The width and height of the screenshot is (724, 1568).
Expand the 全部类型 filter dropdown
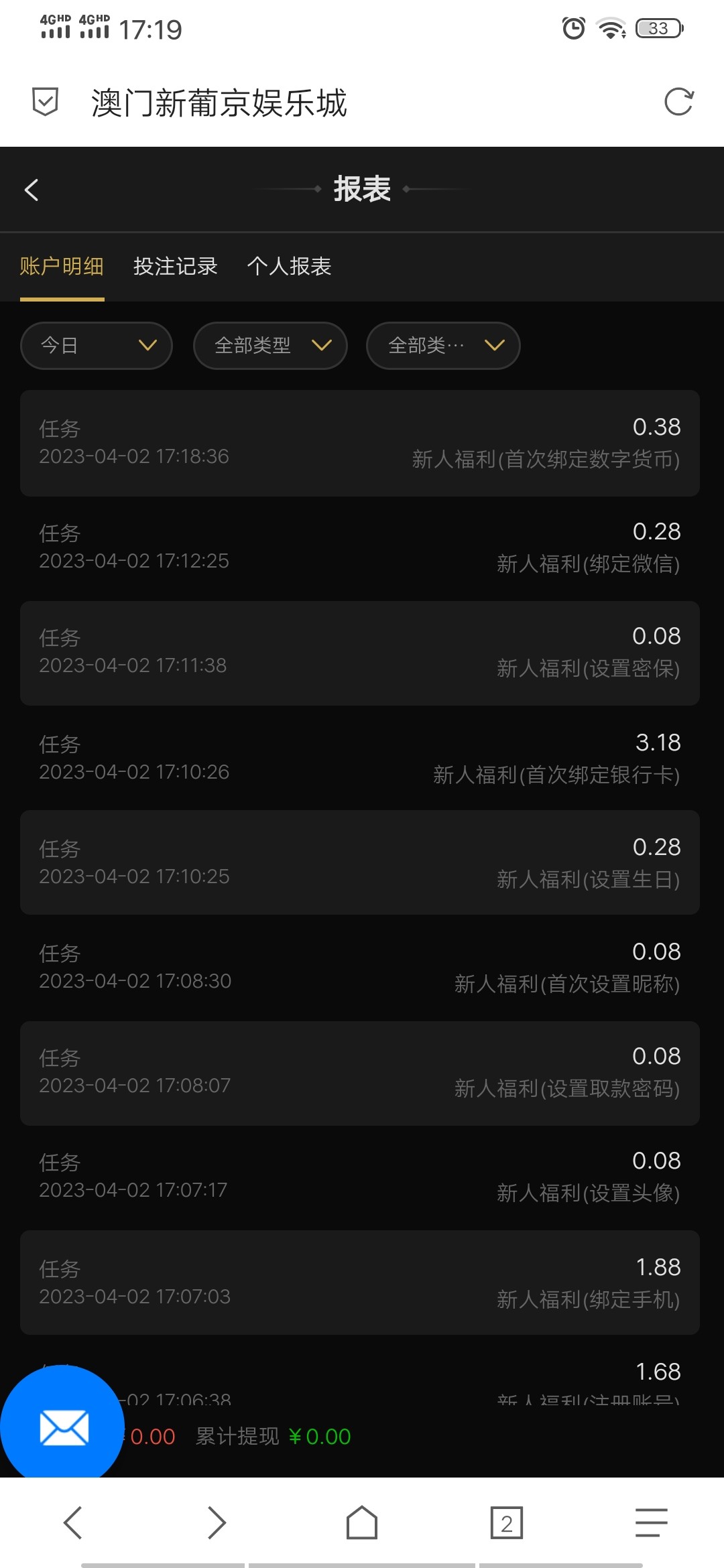[x=270, y=346]
